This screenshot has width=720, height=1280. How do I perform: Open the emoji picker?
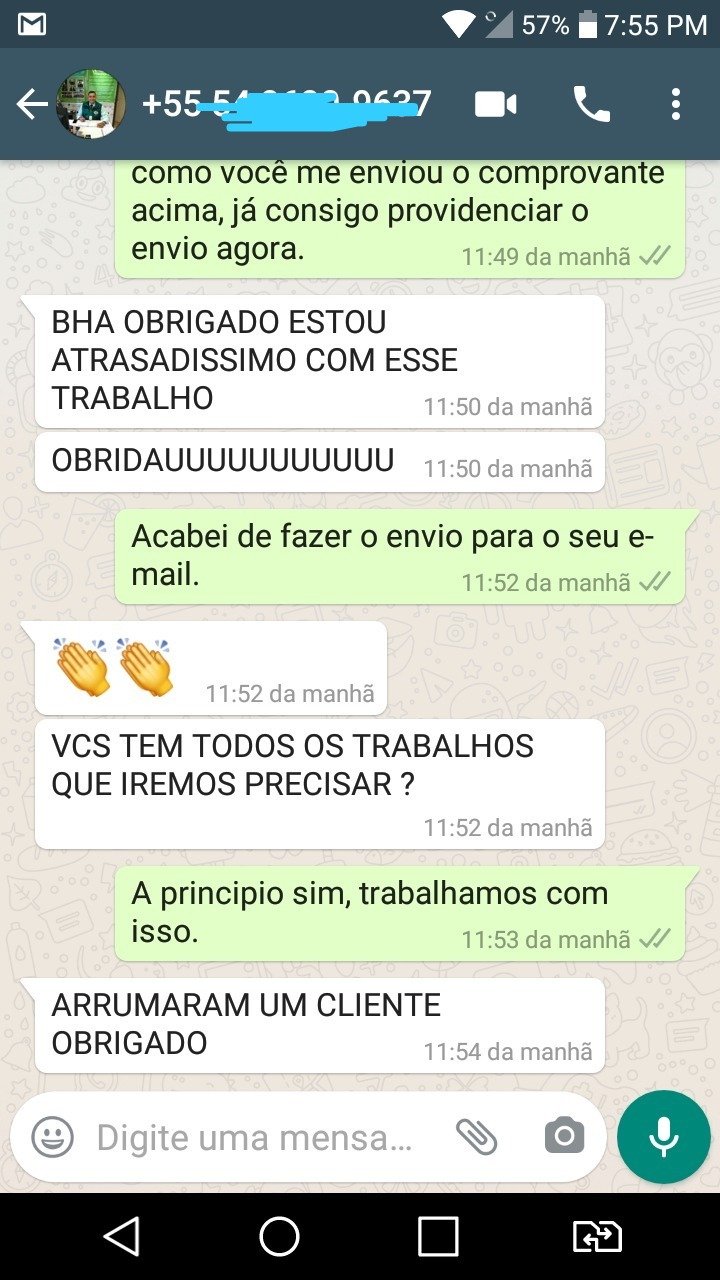[x=52, y=1137]
